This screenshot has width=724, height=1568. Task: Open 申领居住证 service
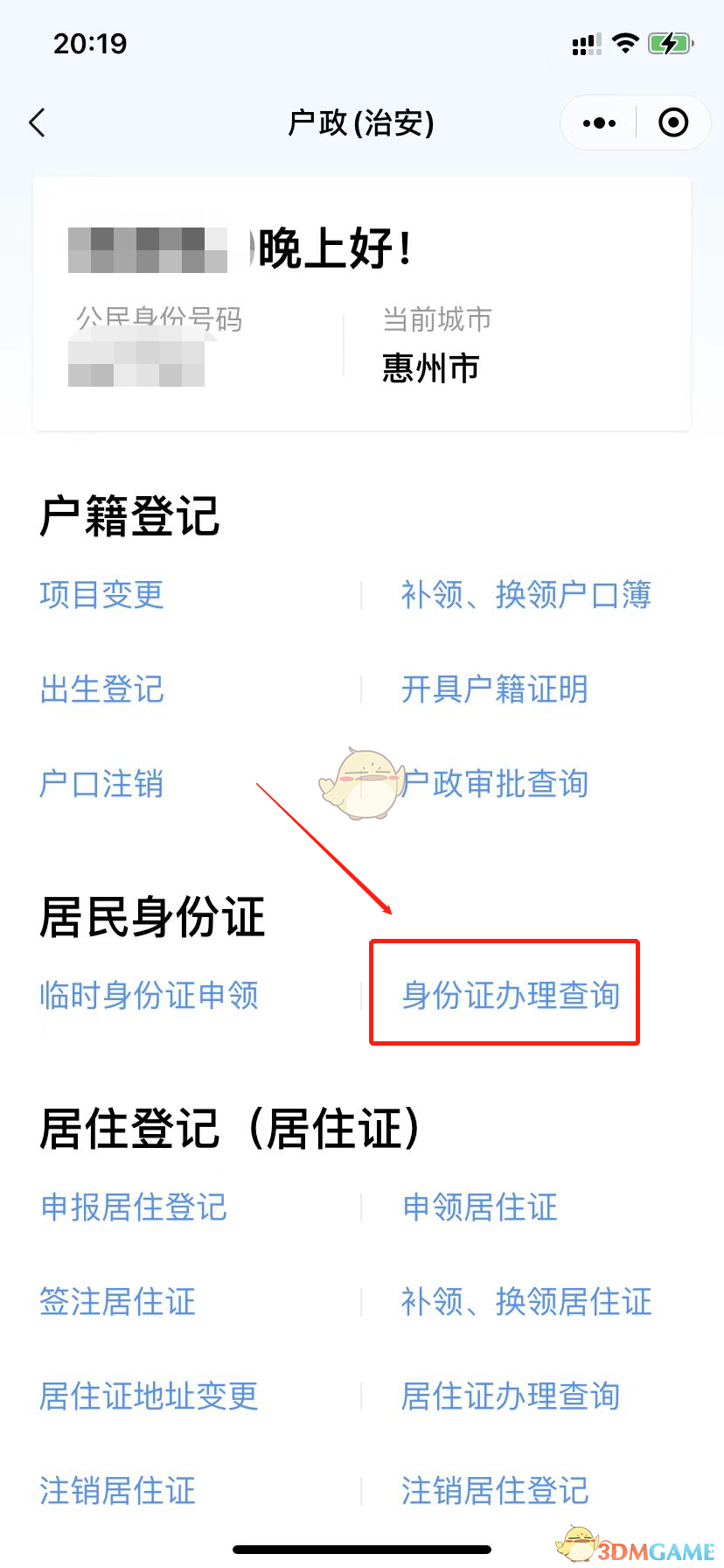[x=479, y=1207]
